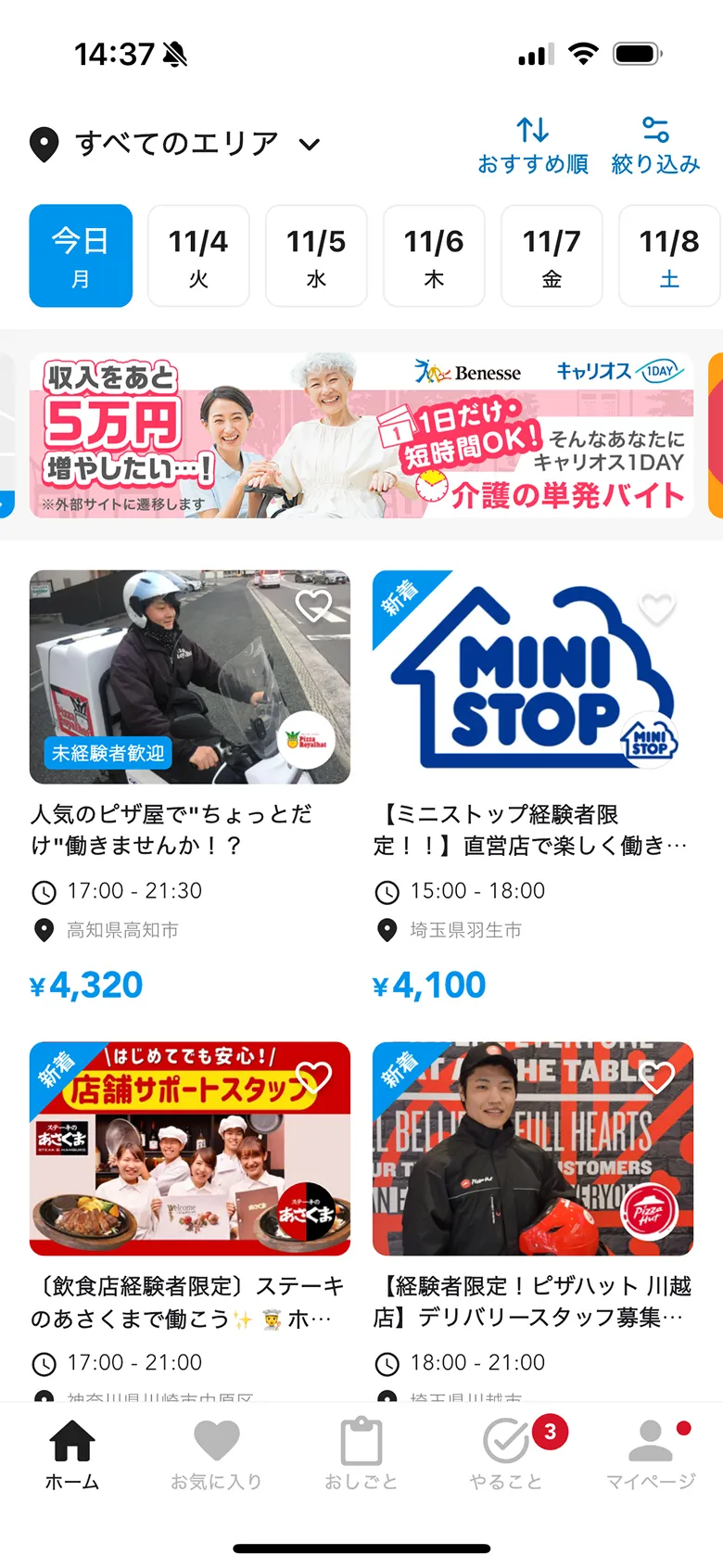Favorite the ミニストップ job

point(657,608)
